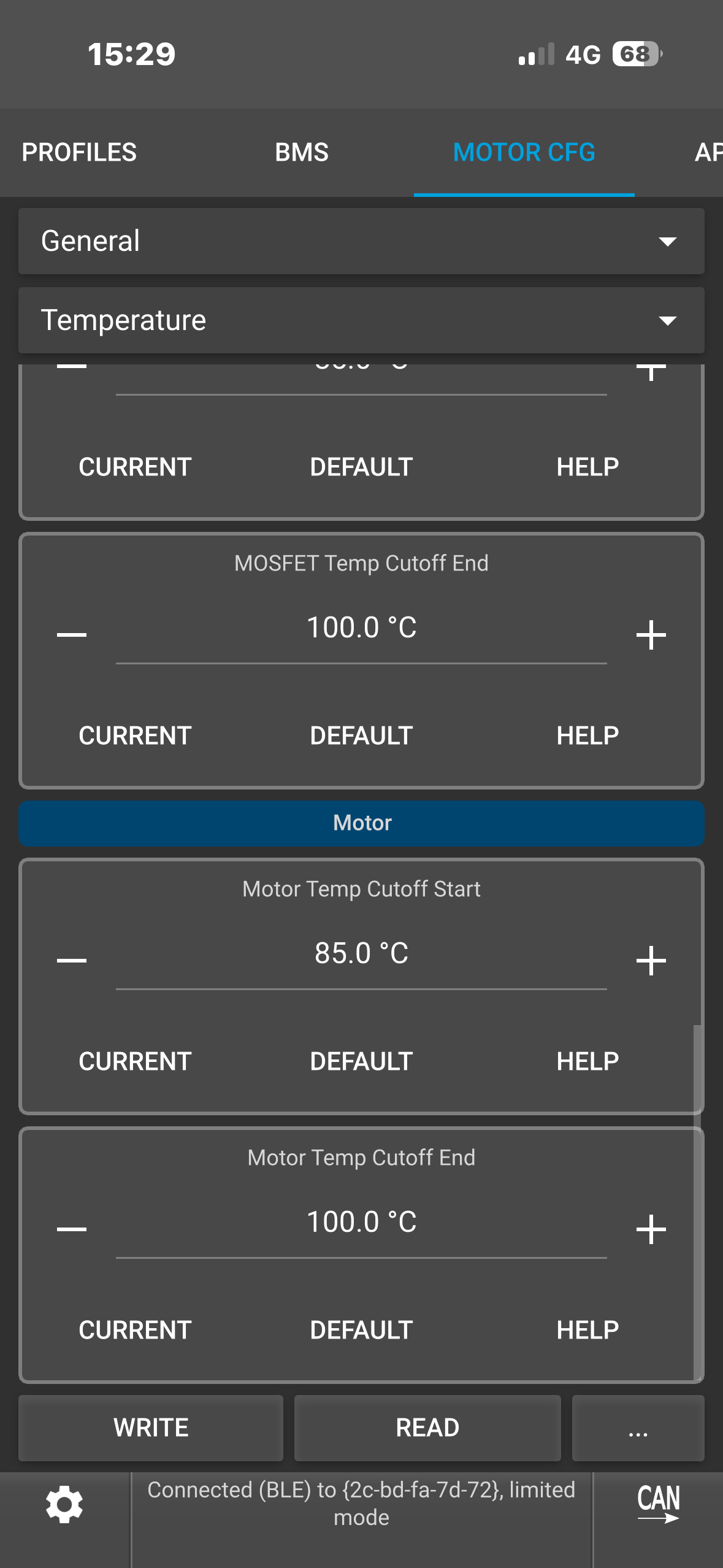Switch to the PROFILES tab
Screen dimensions: 723x1568
79,152
